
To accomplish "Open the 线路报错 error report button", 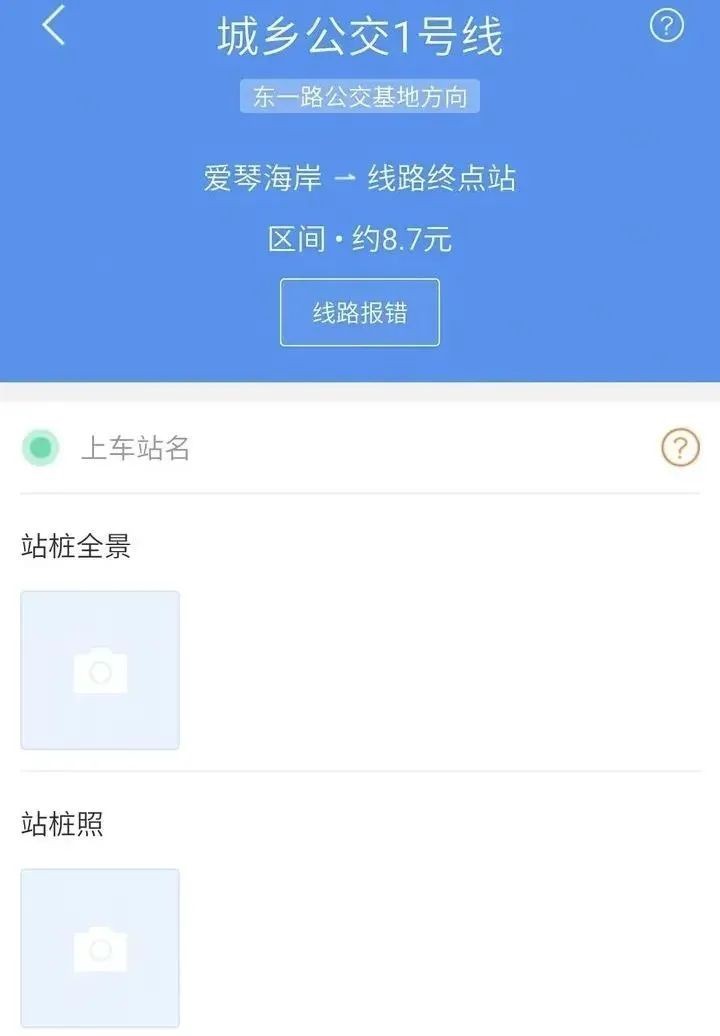I will [x=359, y=312].
